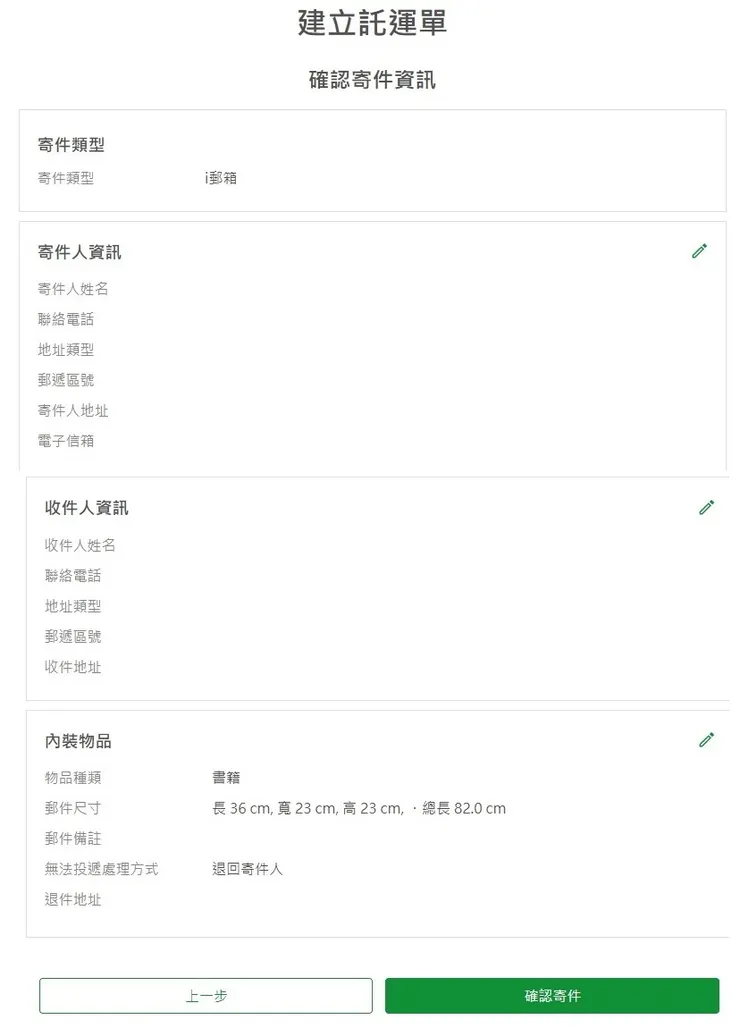Viewport: 740px width, 1030px height.
Task: Click the 上一步 button
Action: [x=205, y=995]
